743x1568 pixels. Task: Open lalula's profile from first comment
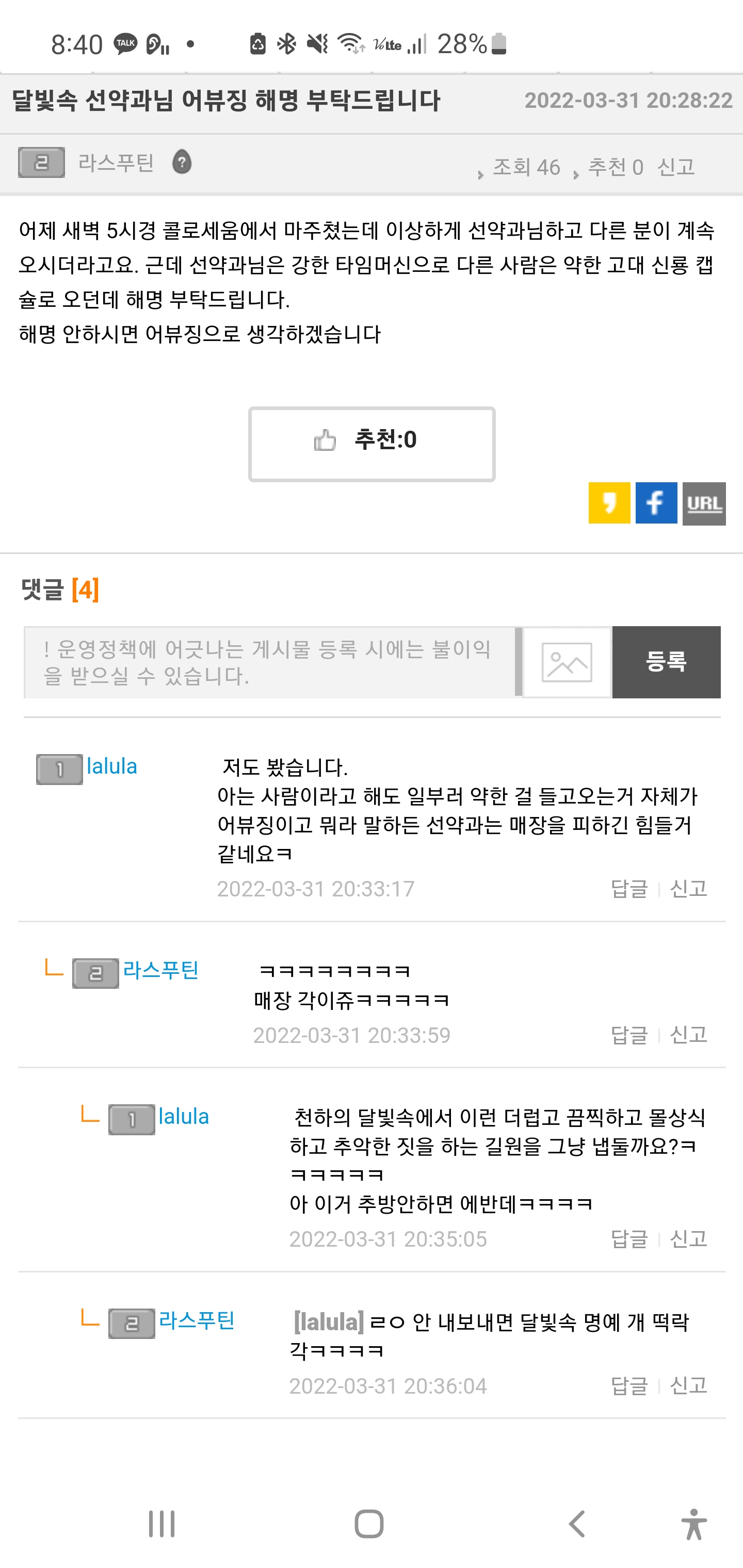[112, 766]
